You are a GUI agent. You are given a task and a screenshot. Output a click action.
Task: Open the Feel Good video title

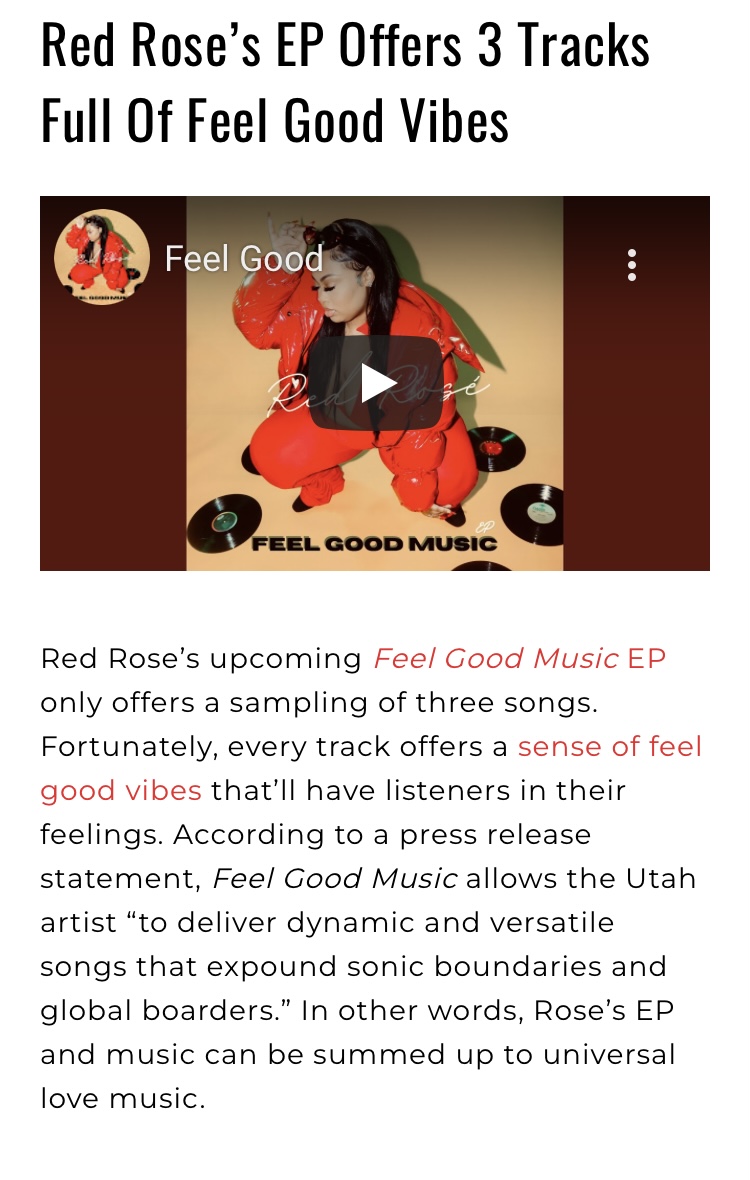tap(244, 259)
